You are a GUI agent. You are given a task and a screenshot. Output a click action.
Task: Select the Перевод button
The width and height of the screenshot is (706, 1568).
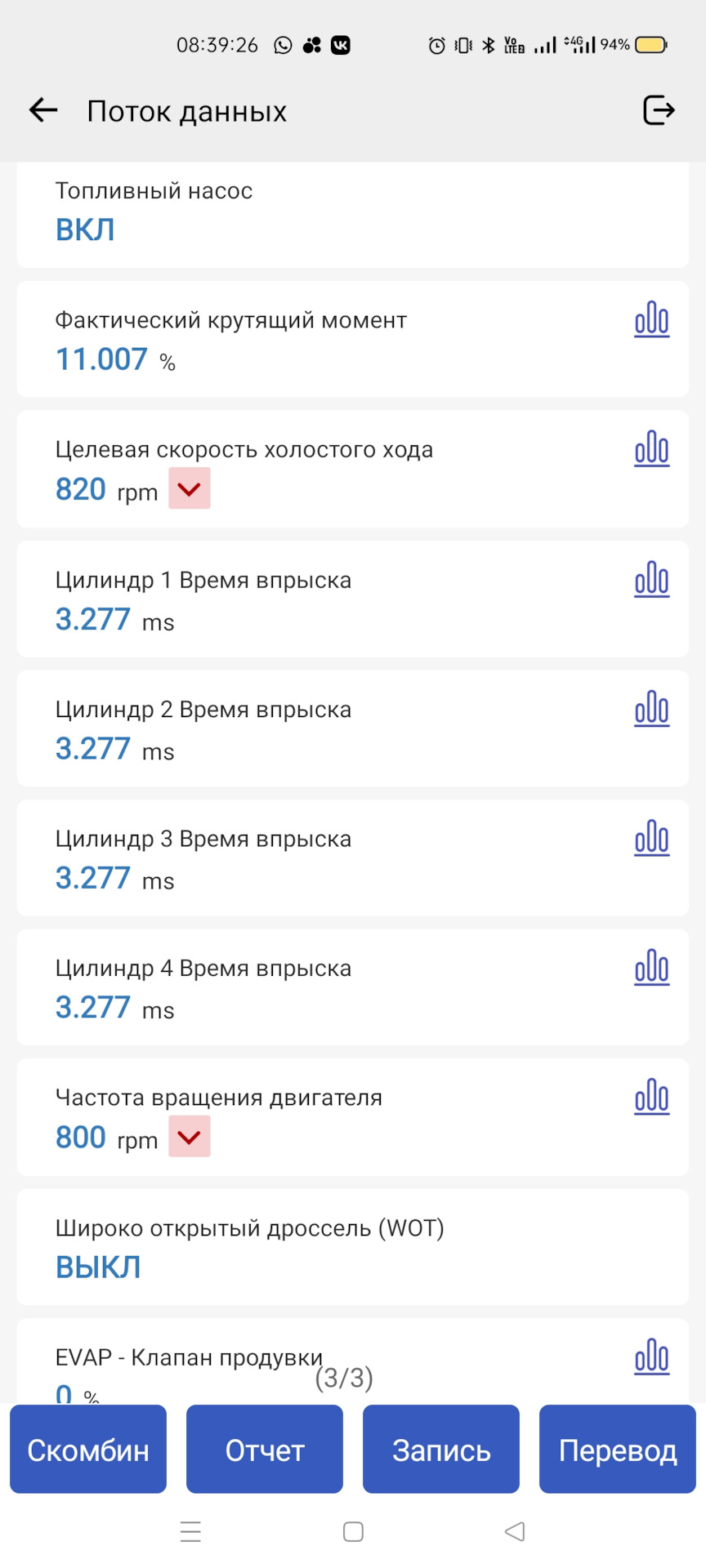(618, 1450)
